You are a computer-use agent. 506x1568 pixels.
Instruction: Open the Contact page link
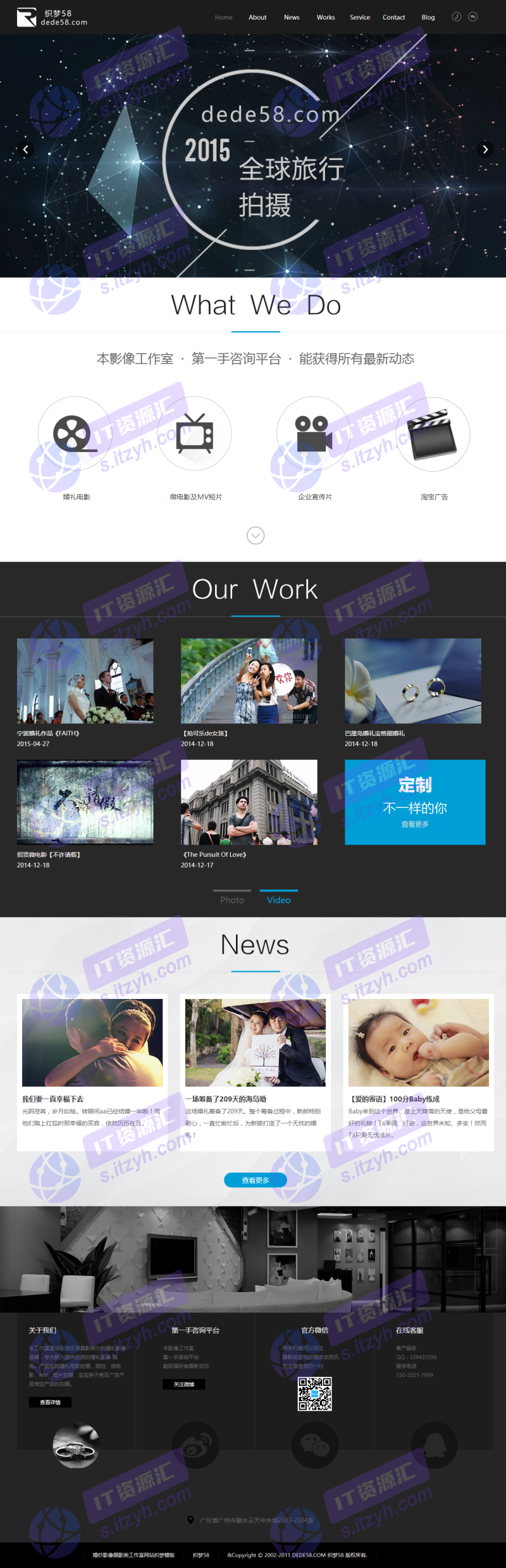(393, 17)
